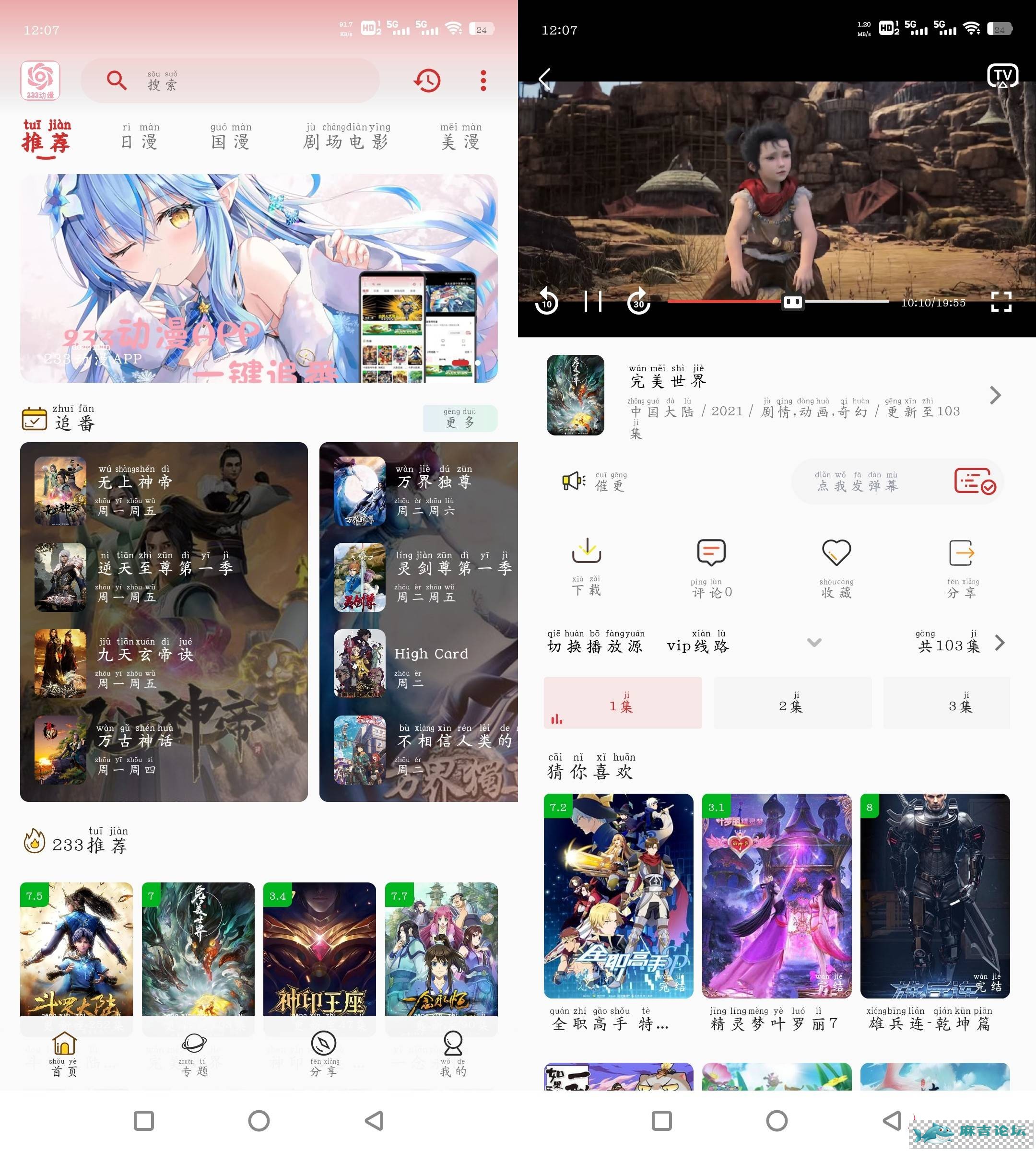Viewport: 1036px width, 1151px height.
Task: Download this episode via 下载
Action: 586,565
